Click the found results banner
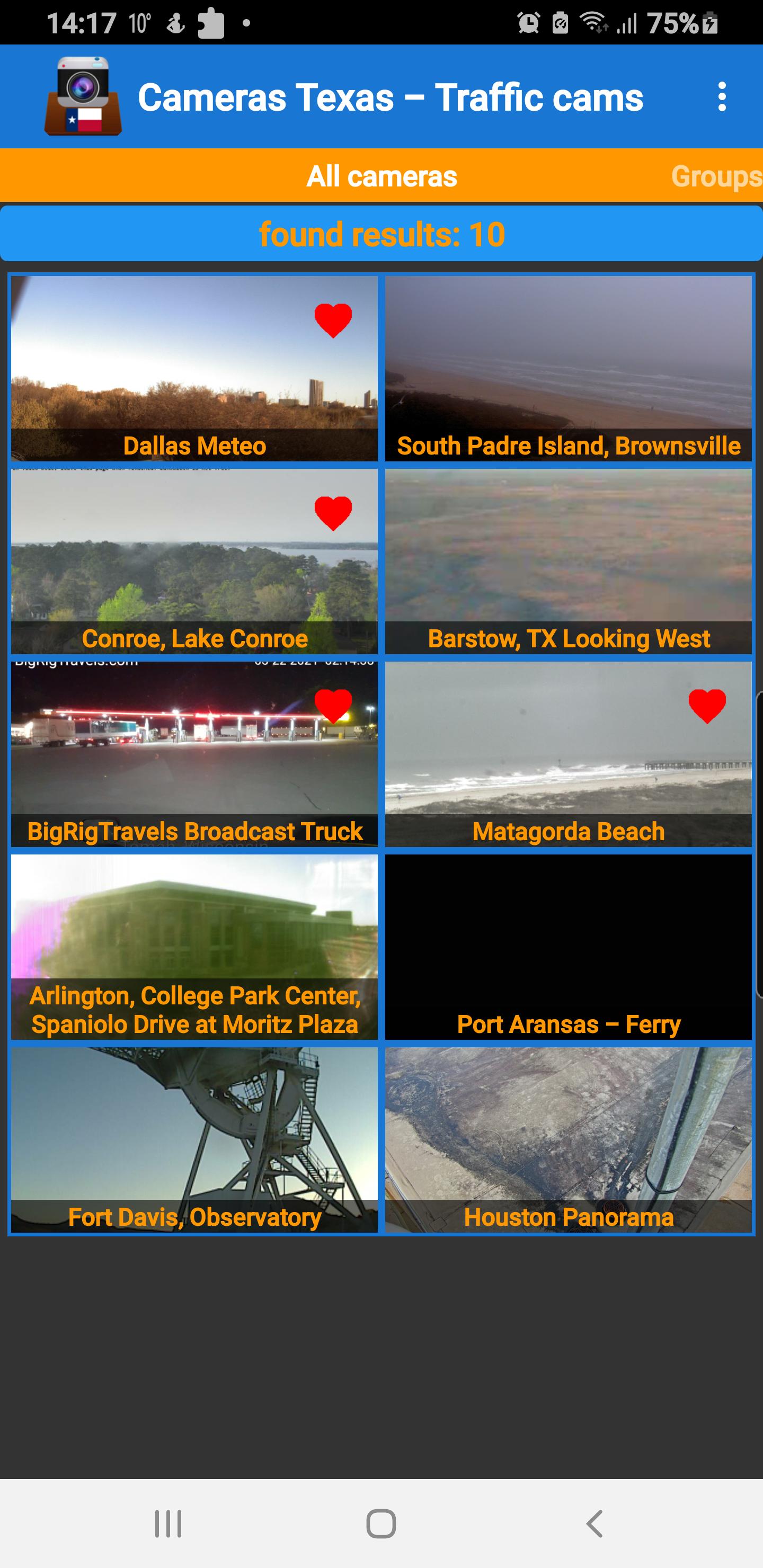Screen dimensions: 763x1568 (x=382, y=233)
